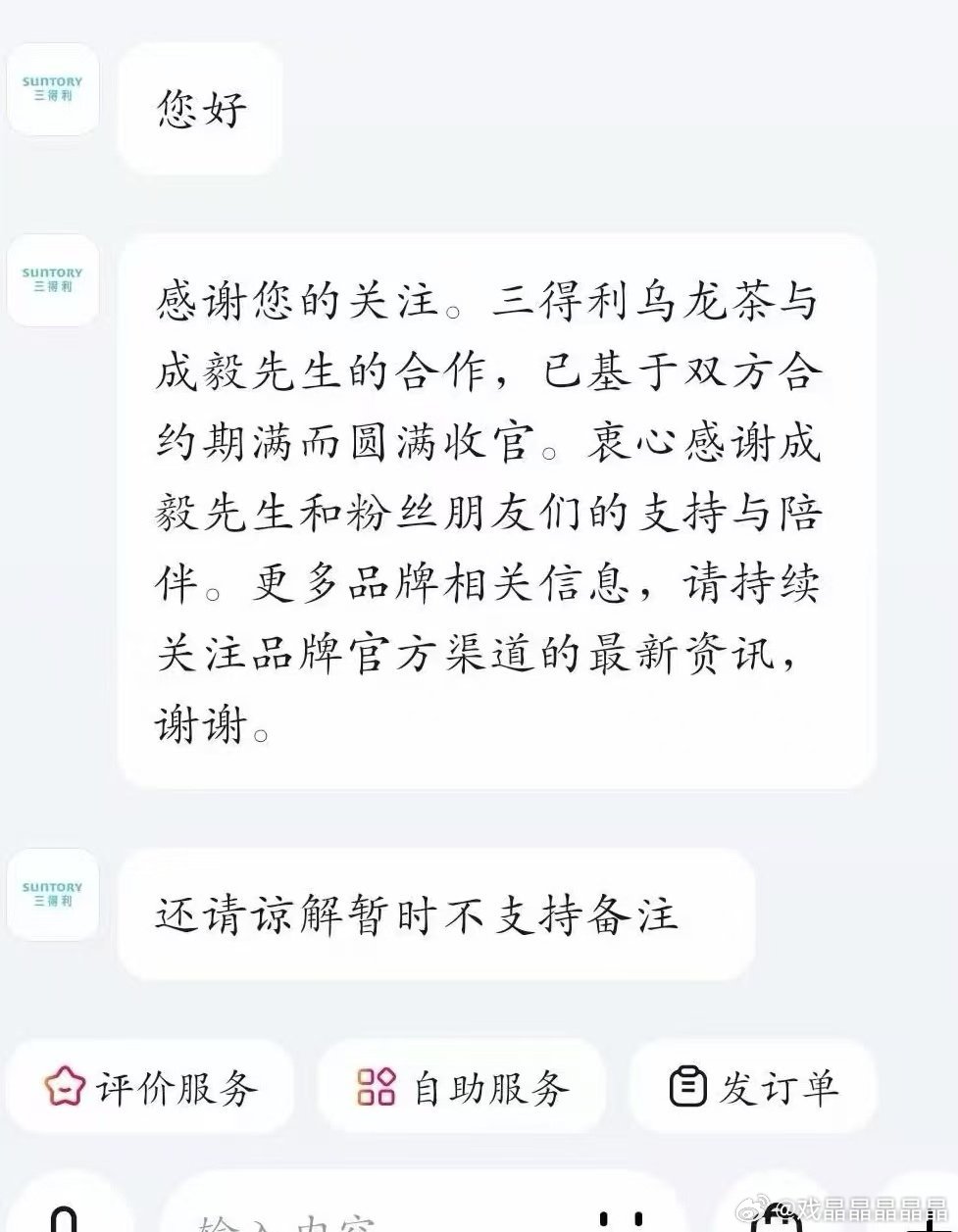Click the clipboard icon on 发订单
The image size is (958, 1232).
(688, 1086)
